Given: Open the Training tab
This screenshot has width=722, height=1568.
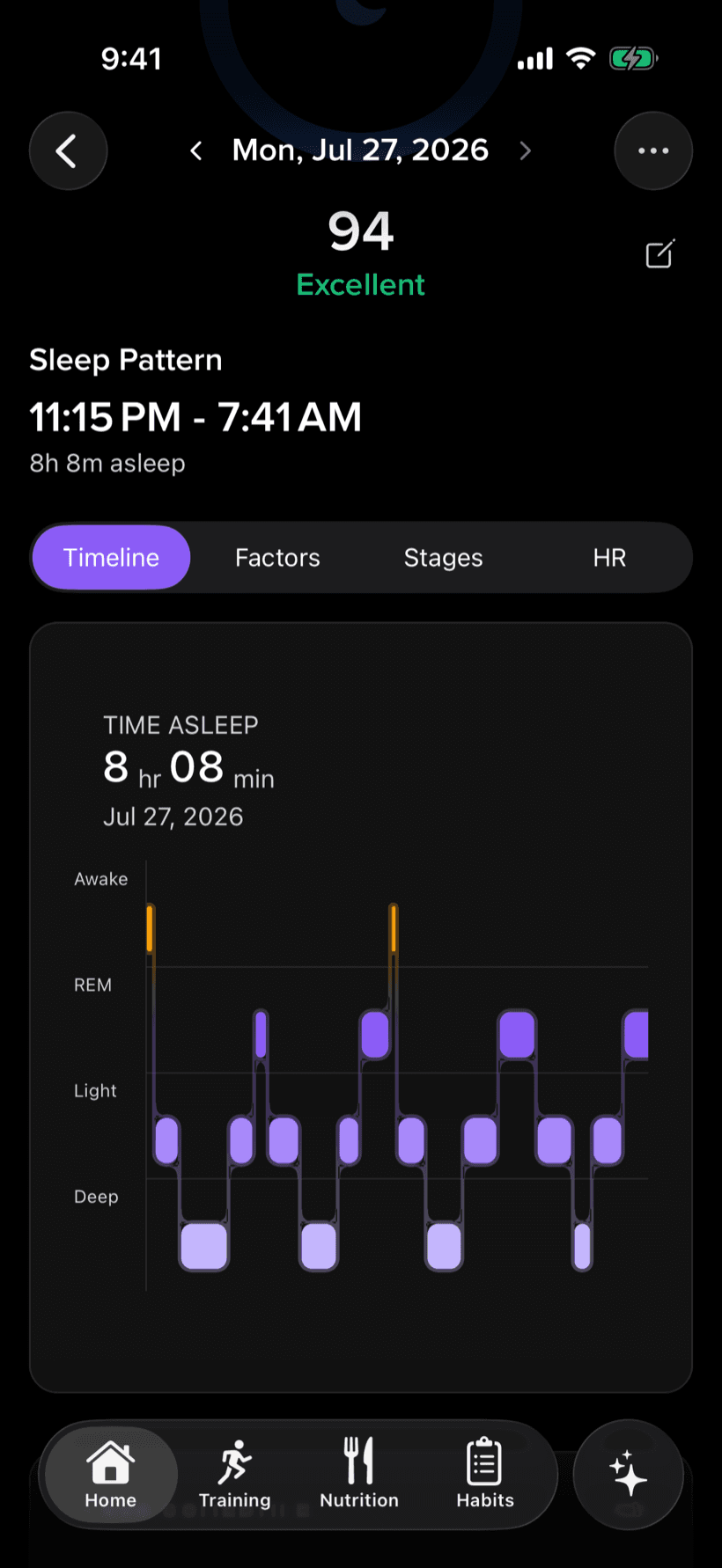Looking at the screenshot, I should 235,1475.
